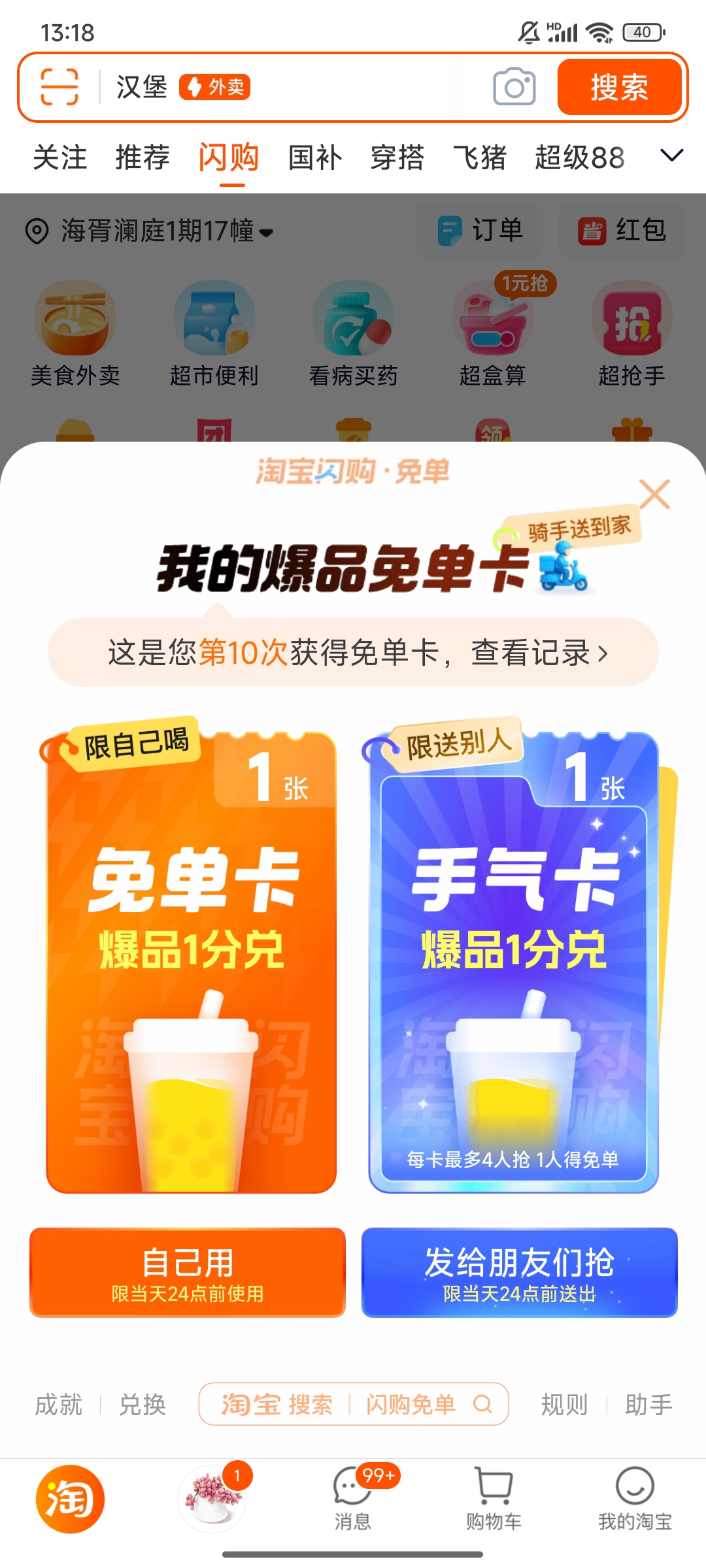Image resolution: width=706 pixels, height=1568 pixels.
Task: Switch to the 推荐 tab
Action: (143, 157)
